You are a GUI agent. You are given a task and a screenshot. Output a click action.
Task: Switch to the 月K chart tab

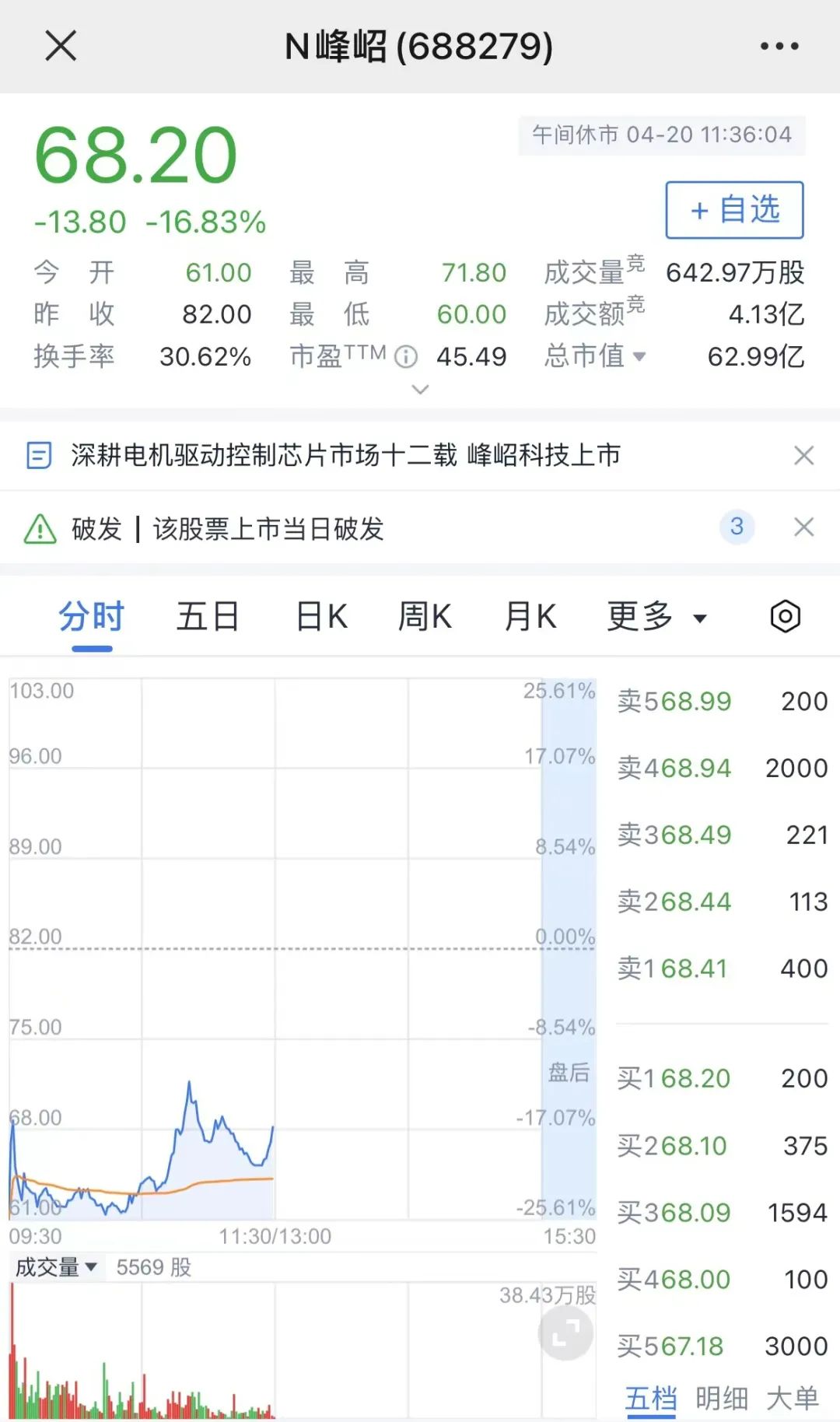530,617
